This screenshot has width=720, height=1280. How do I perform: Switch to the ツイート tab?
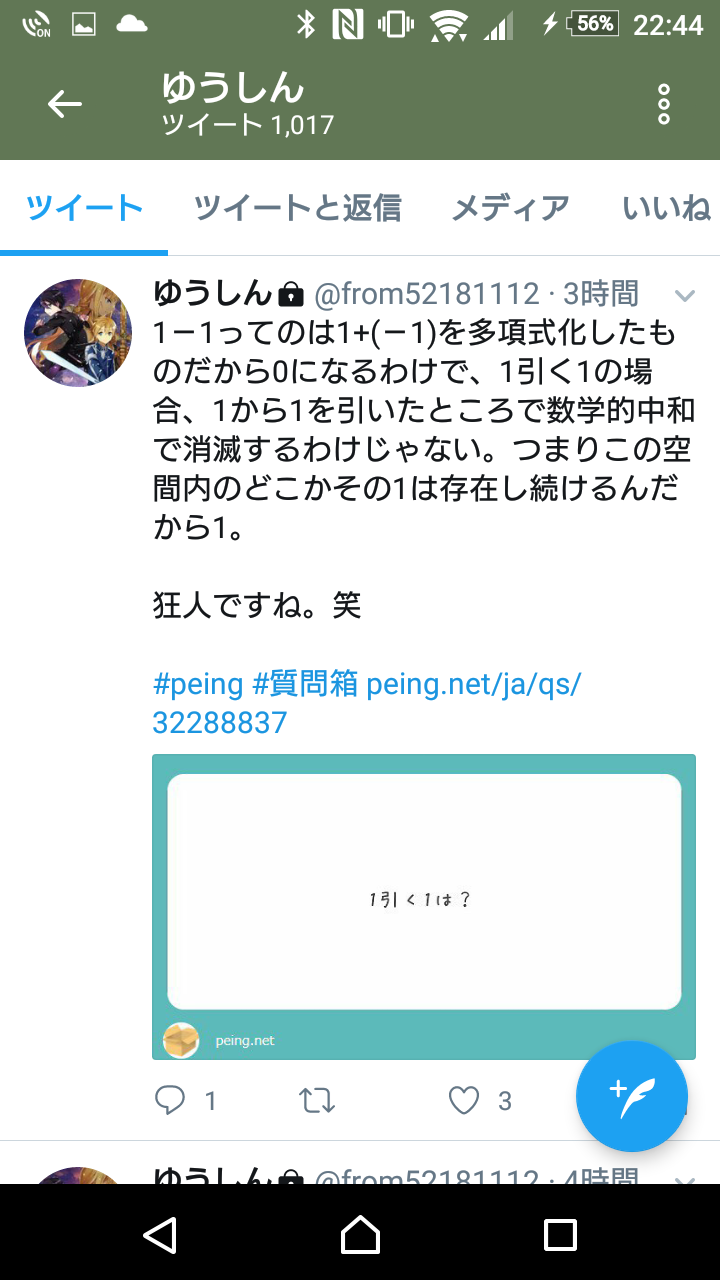[x=84, y=208]
